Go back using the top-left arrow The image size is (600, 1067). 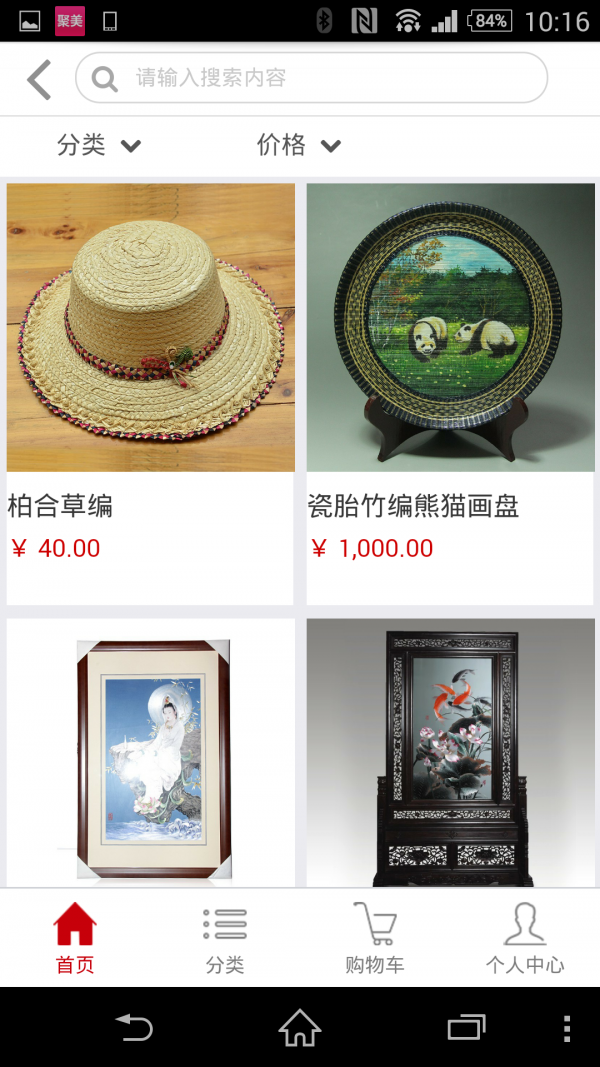click(39, 80)
